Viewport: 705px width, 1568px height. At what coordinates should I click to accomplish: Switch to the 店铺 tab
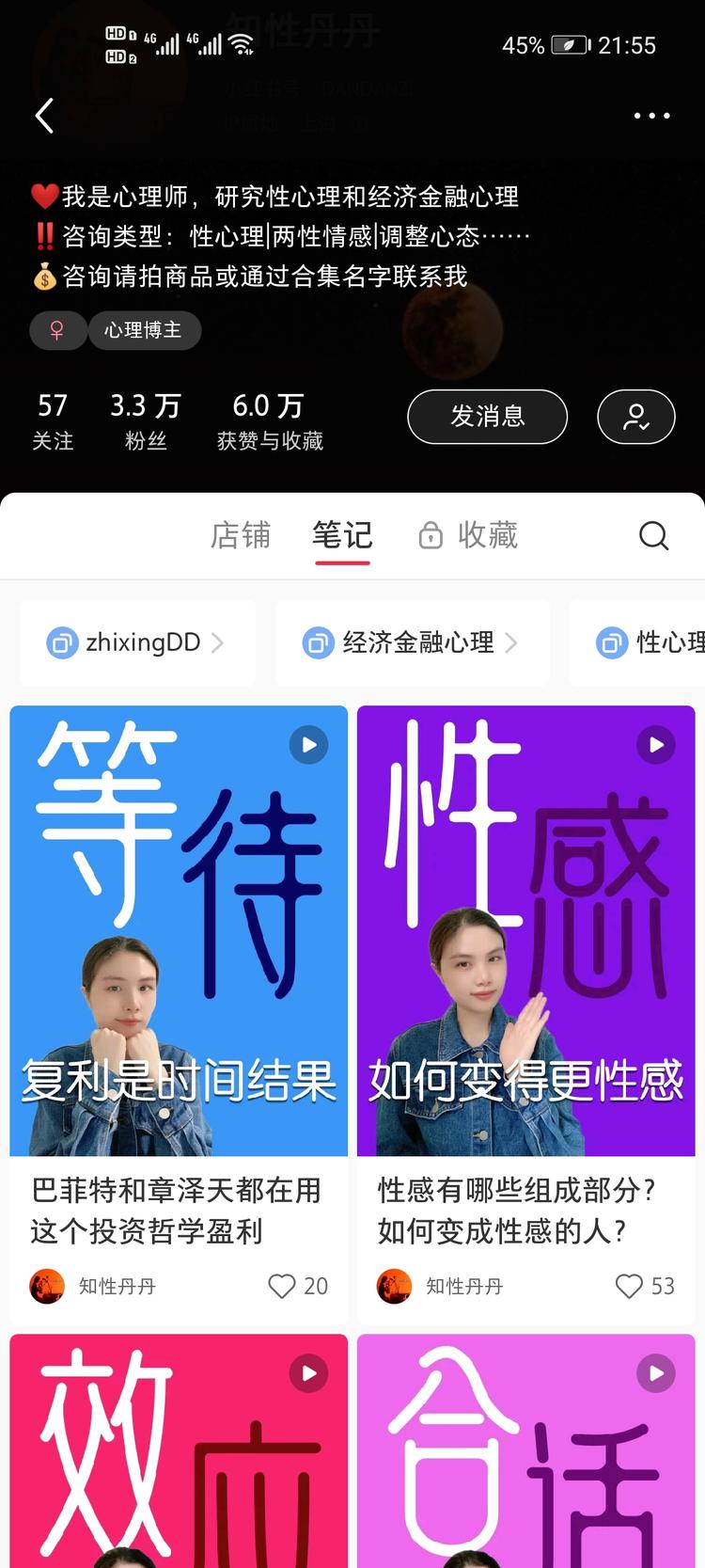click(241, 534)
